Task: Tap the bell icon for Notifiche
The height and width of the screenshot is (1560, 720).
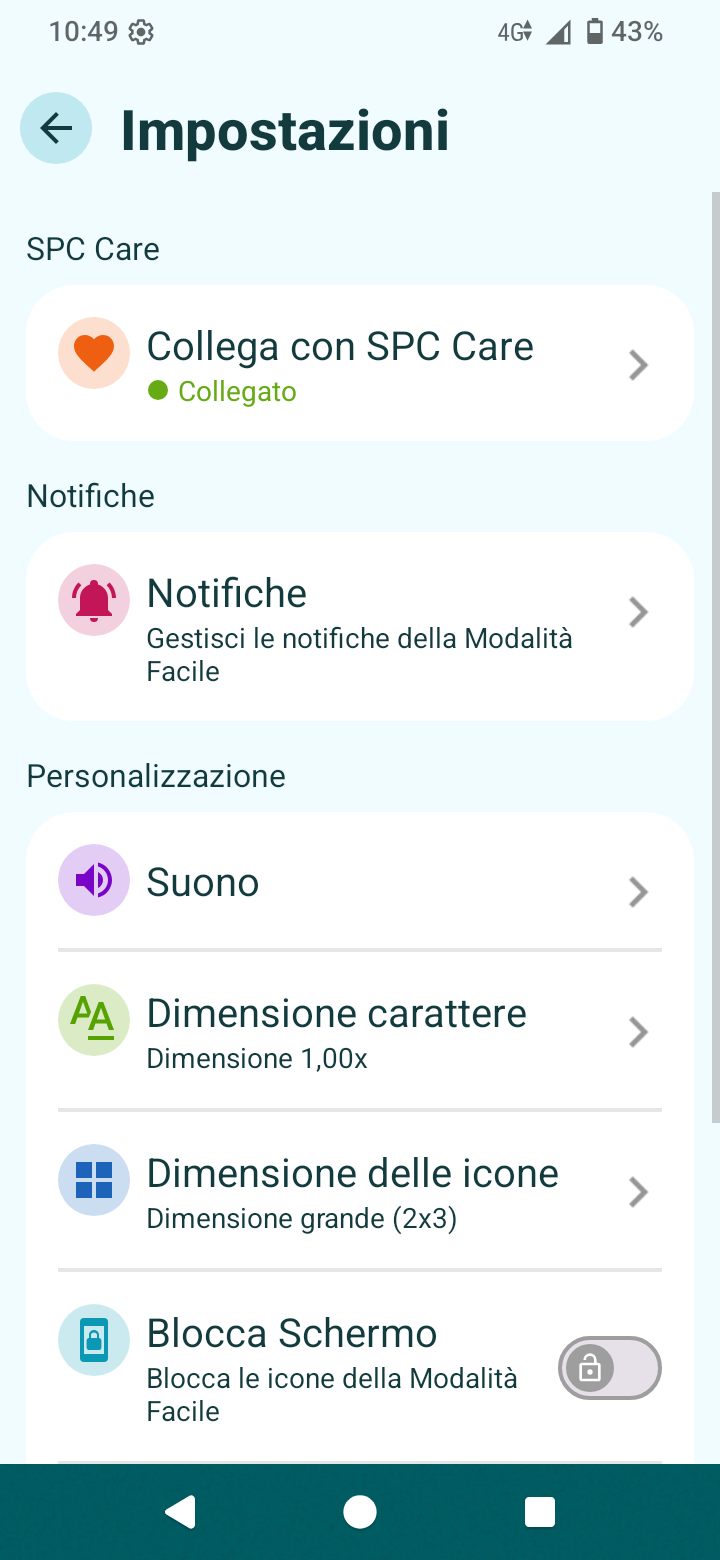Action: [93, 600]
